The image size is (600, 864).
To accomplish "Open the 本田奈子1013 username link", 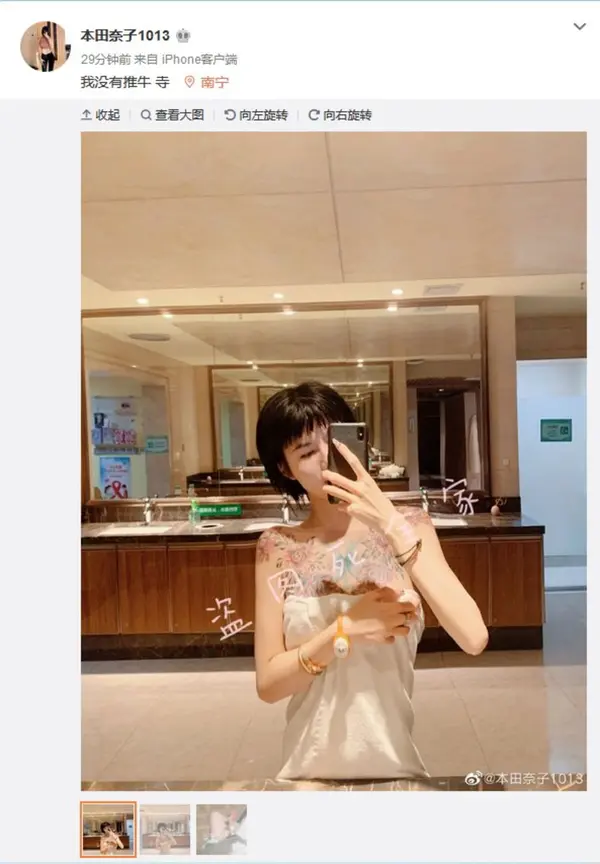I will 125,36.
